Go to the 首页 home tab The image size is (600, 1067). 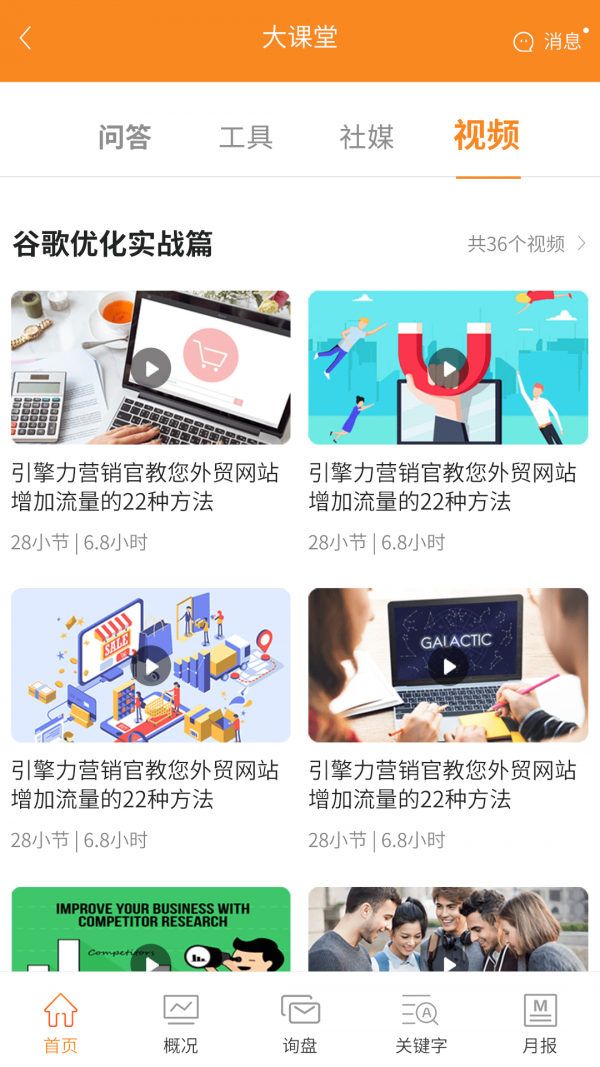pos(60,1023)
